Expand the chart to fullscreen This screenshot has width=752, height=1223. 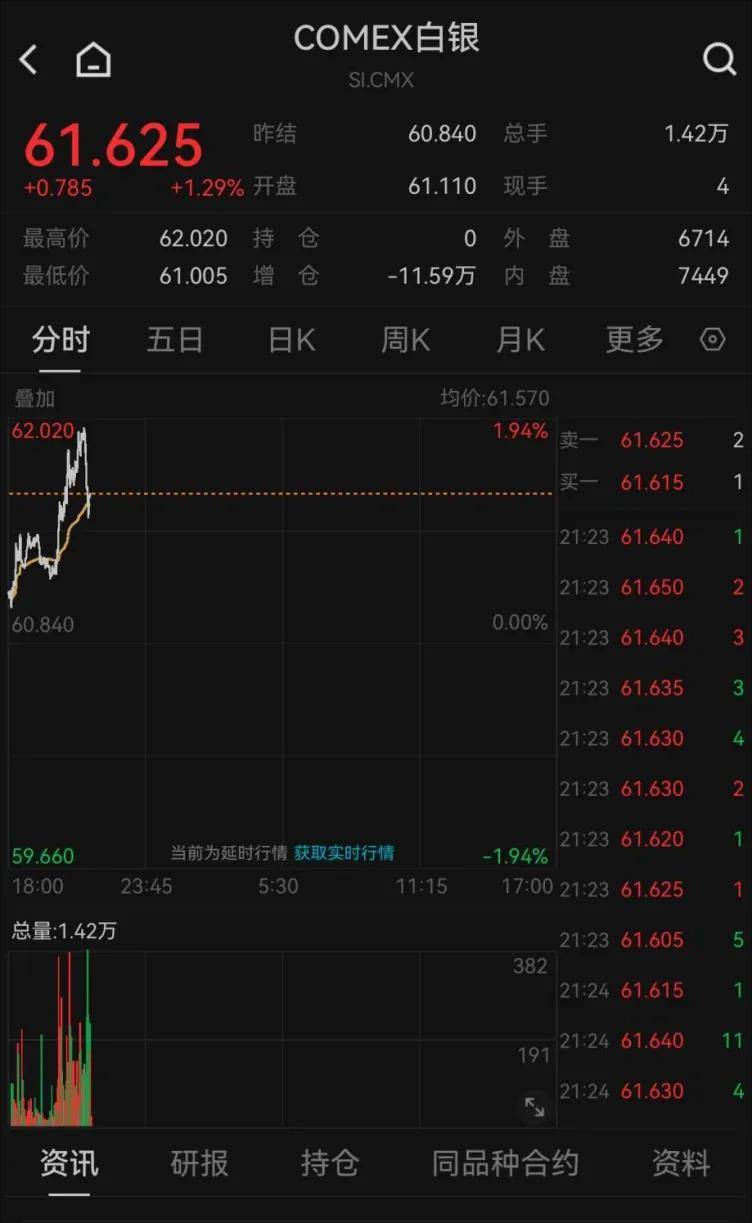point(534,1106)
